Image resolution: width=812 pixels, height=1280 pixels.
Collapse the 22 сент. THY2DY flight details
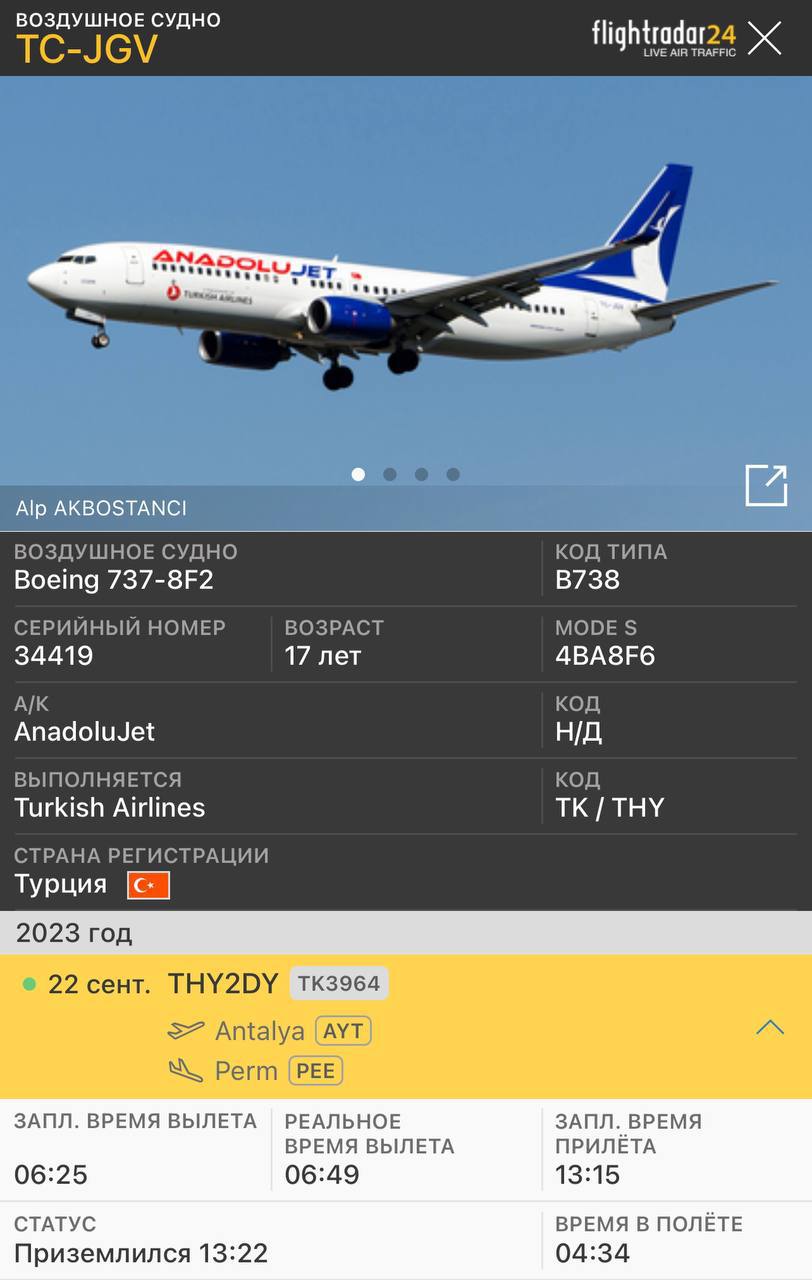pos(769,1027)
